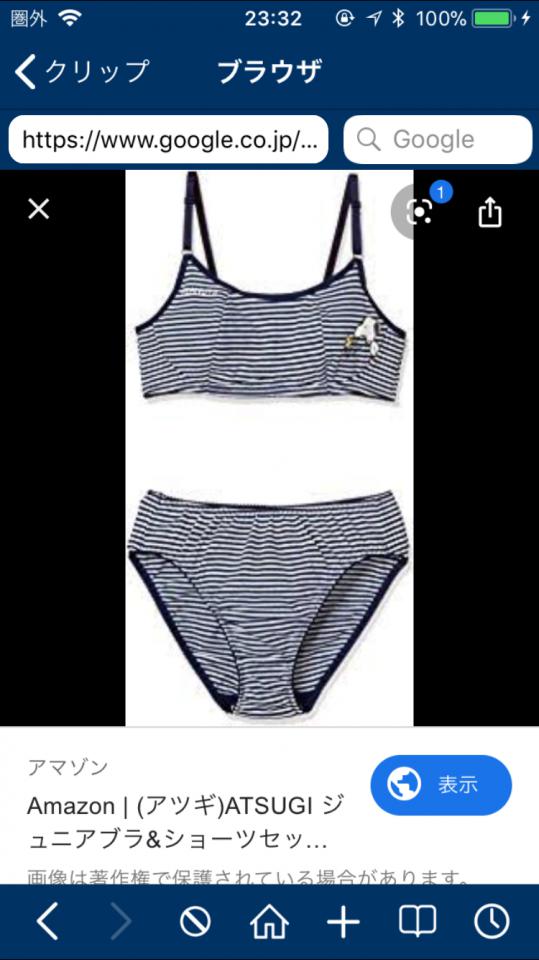
Task: Go back to クリップ
Action: coord(81,72)
